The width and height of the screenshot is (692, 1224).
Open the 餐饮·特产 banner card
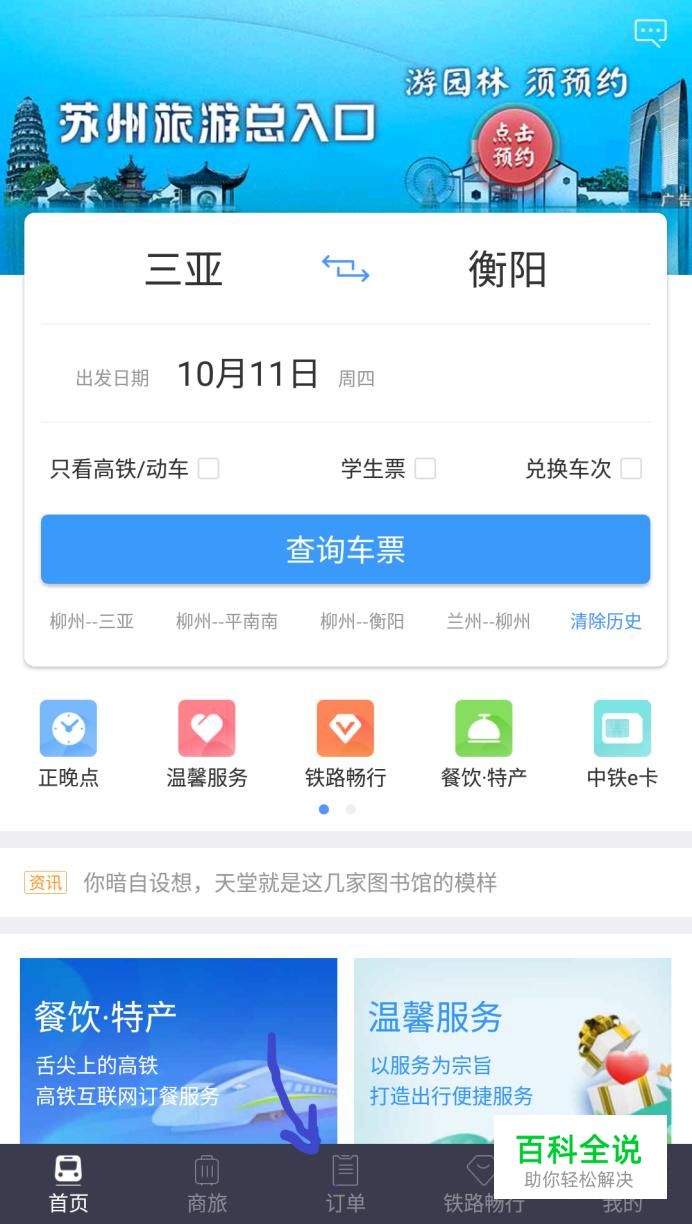pos(178,1050)
